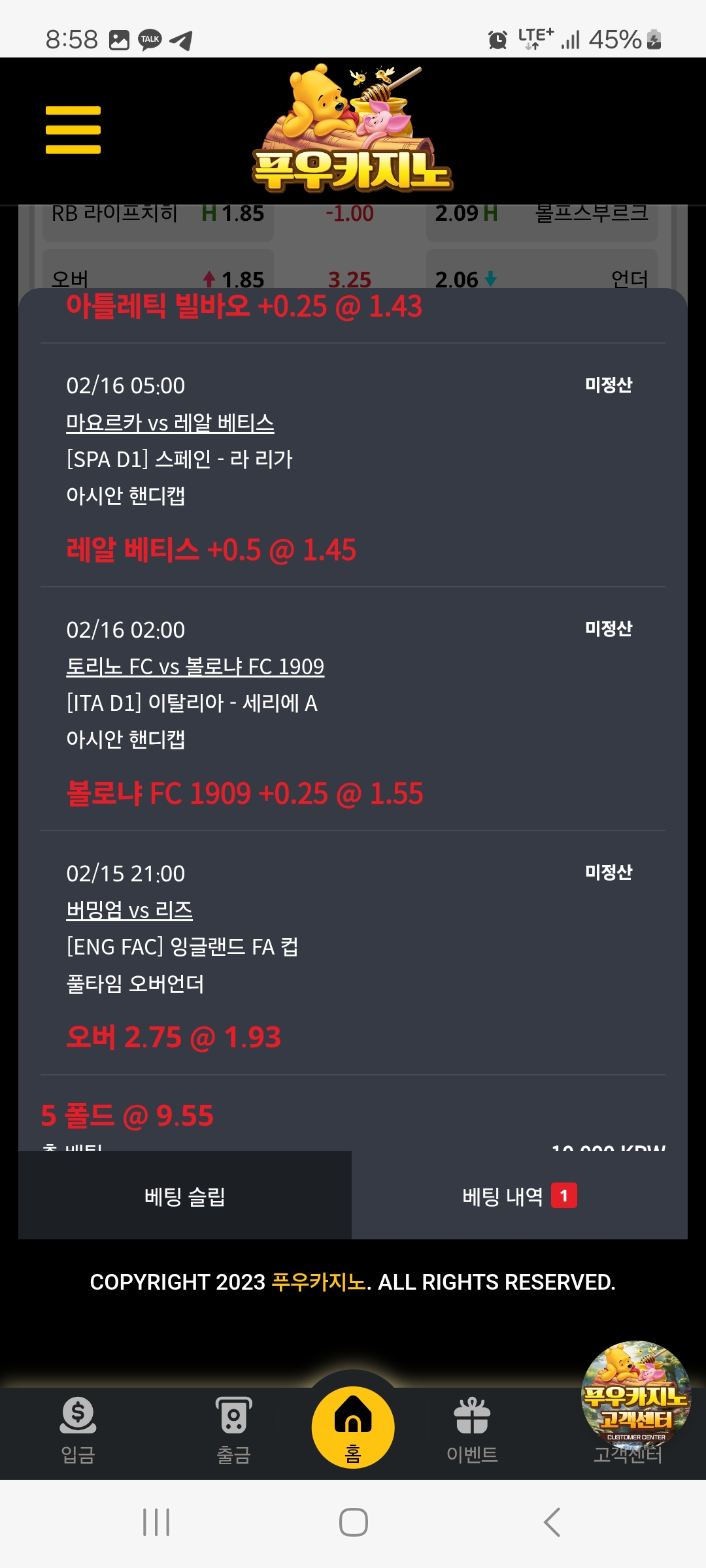The width and height of the screenshot is (706, 1568).
Task: Switch to the 베팅 슬립 tab
Action: pos(185,1196)
